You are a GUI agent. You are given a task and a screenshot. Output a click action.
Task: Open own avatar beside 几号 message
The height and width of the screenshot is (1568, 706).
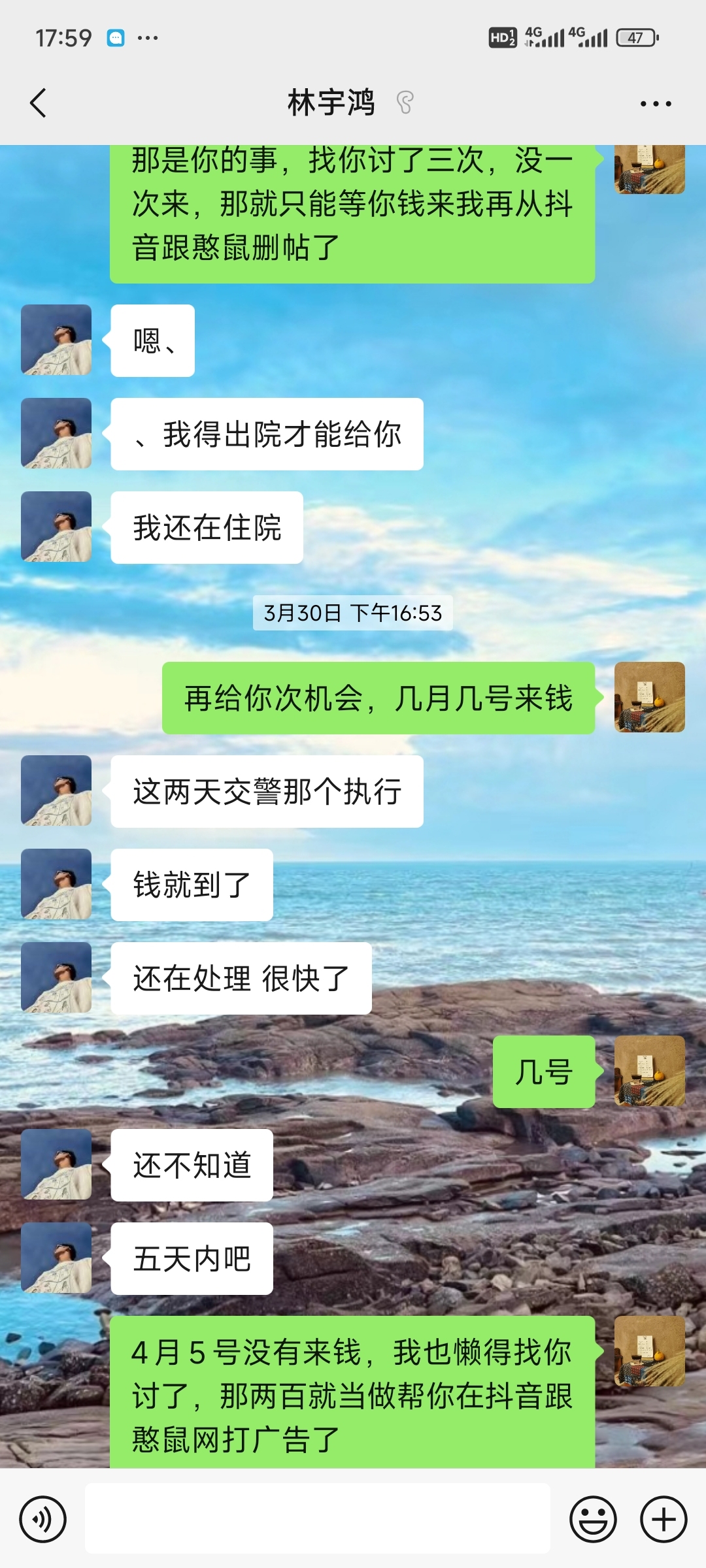coord(649,1071)
